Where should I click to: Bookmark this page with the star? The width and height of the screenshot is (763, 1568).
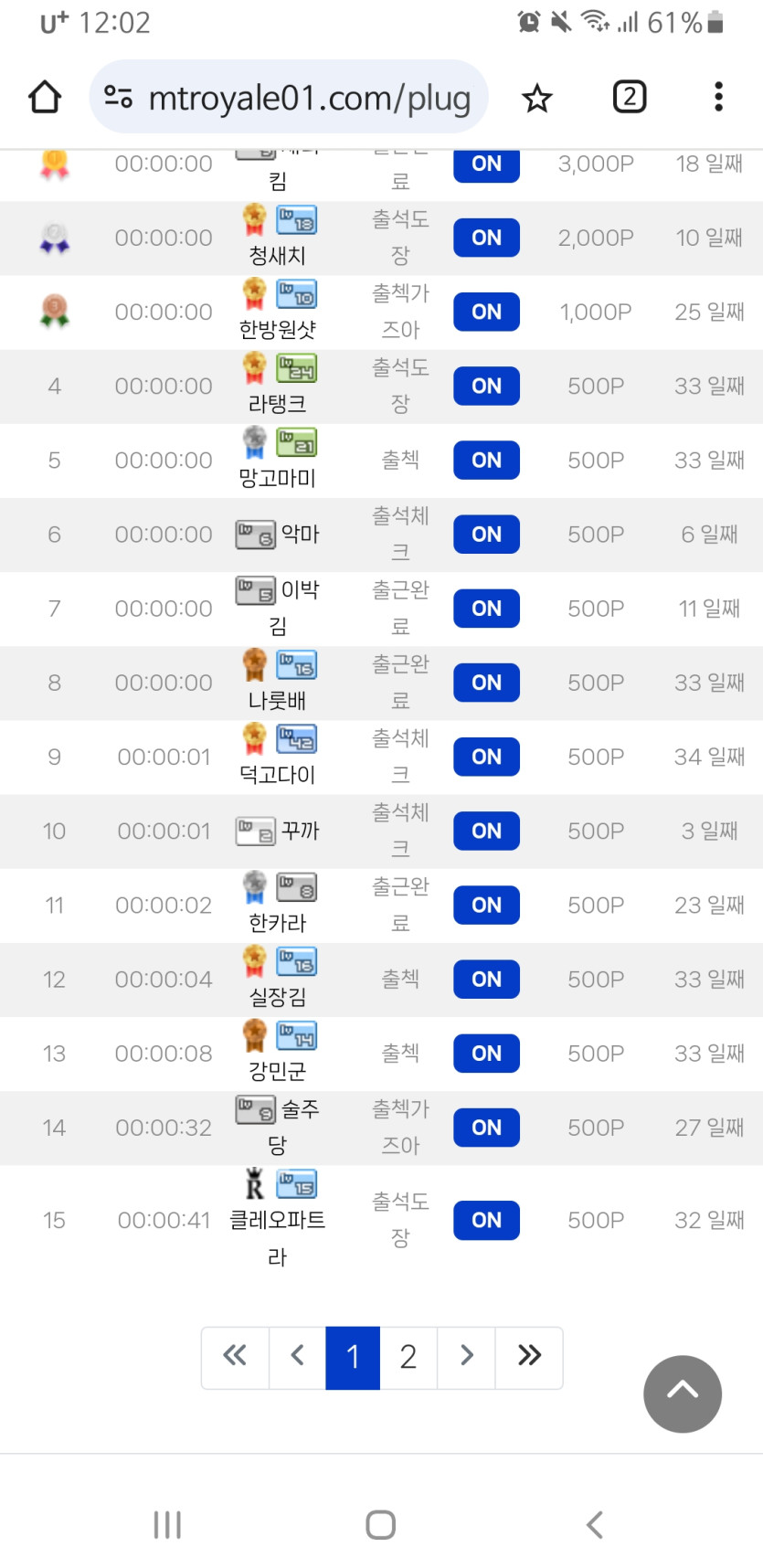coord(537,98)
